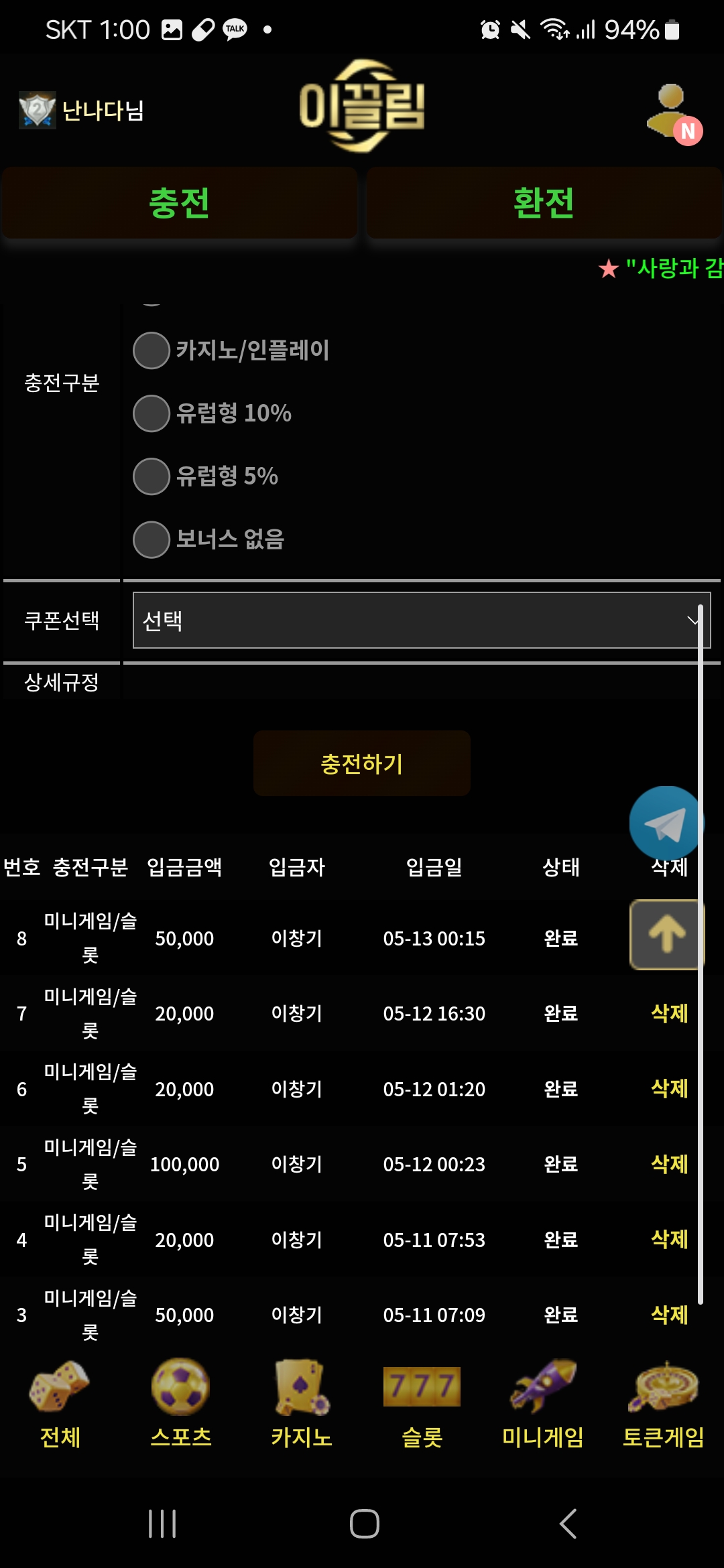Delete deposit record number 7

[x=669, y=1013]
